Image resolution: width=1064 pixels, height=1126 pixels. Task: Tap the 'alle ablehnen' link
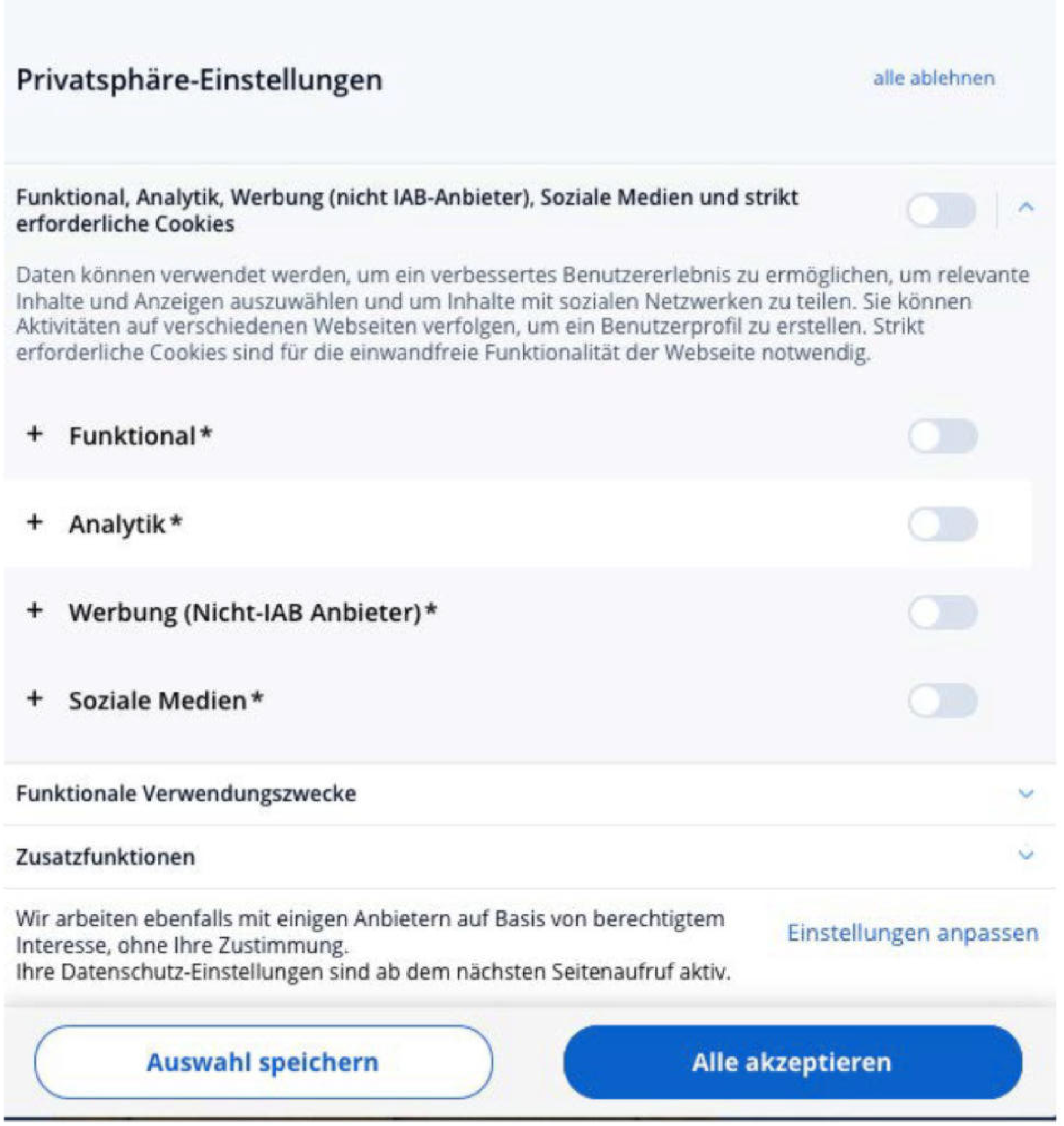coord(933,79)
